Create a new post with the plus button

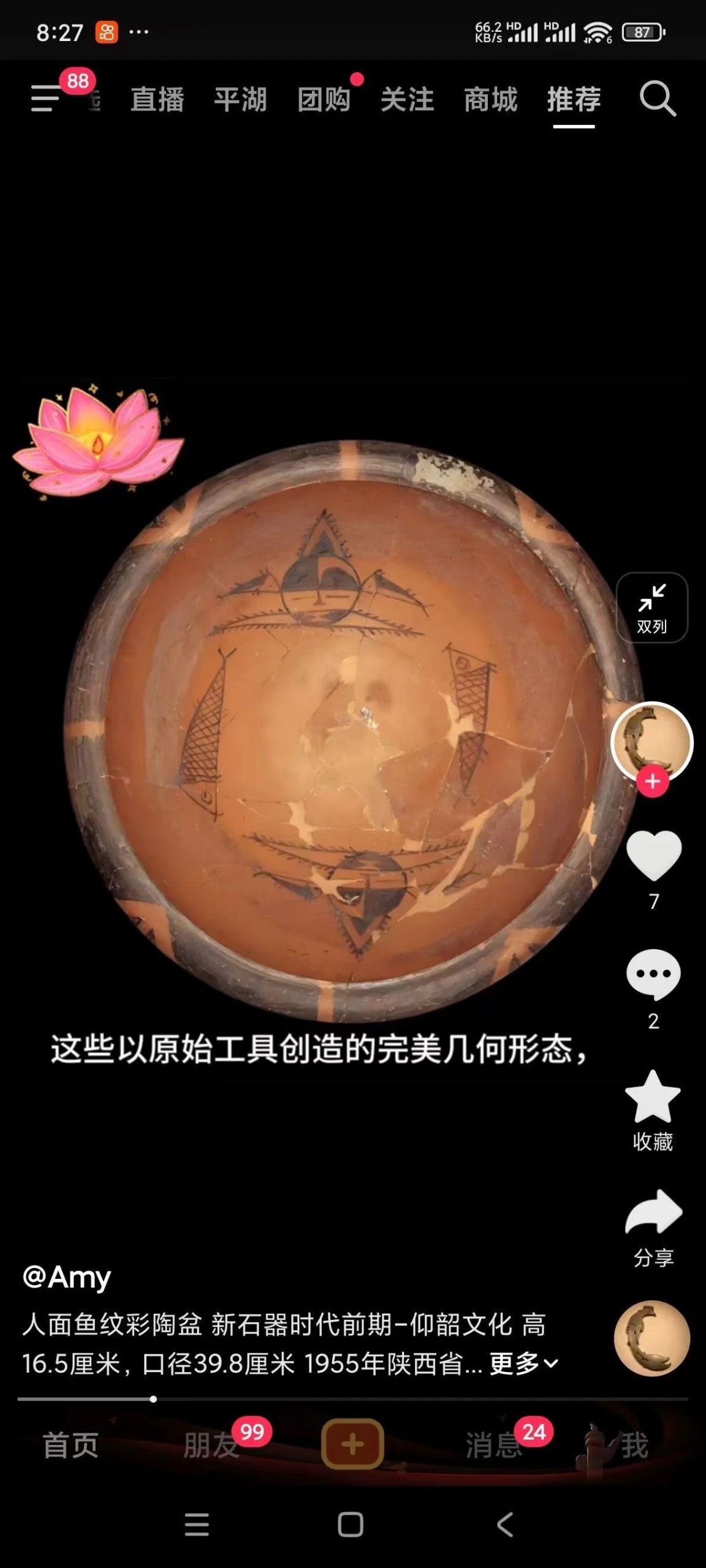352,1444
